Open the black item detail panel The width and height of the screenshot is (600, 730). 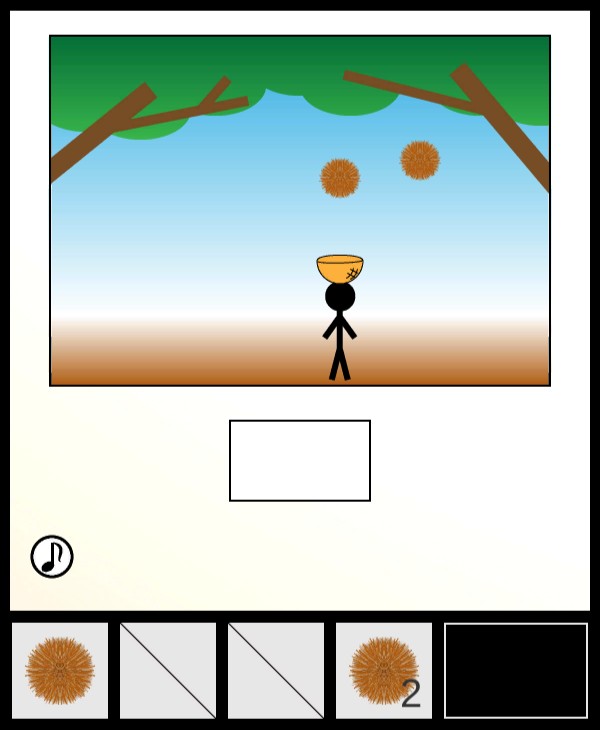pos(516,670)
